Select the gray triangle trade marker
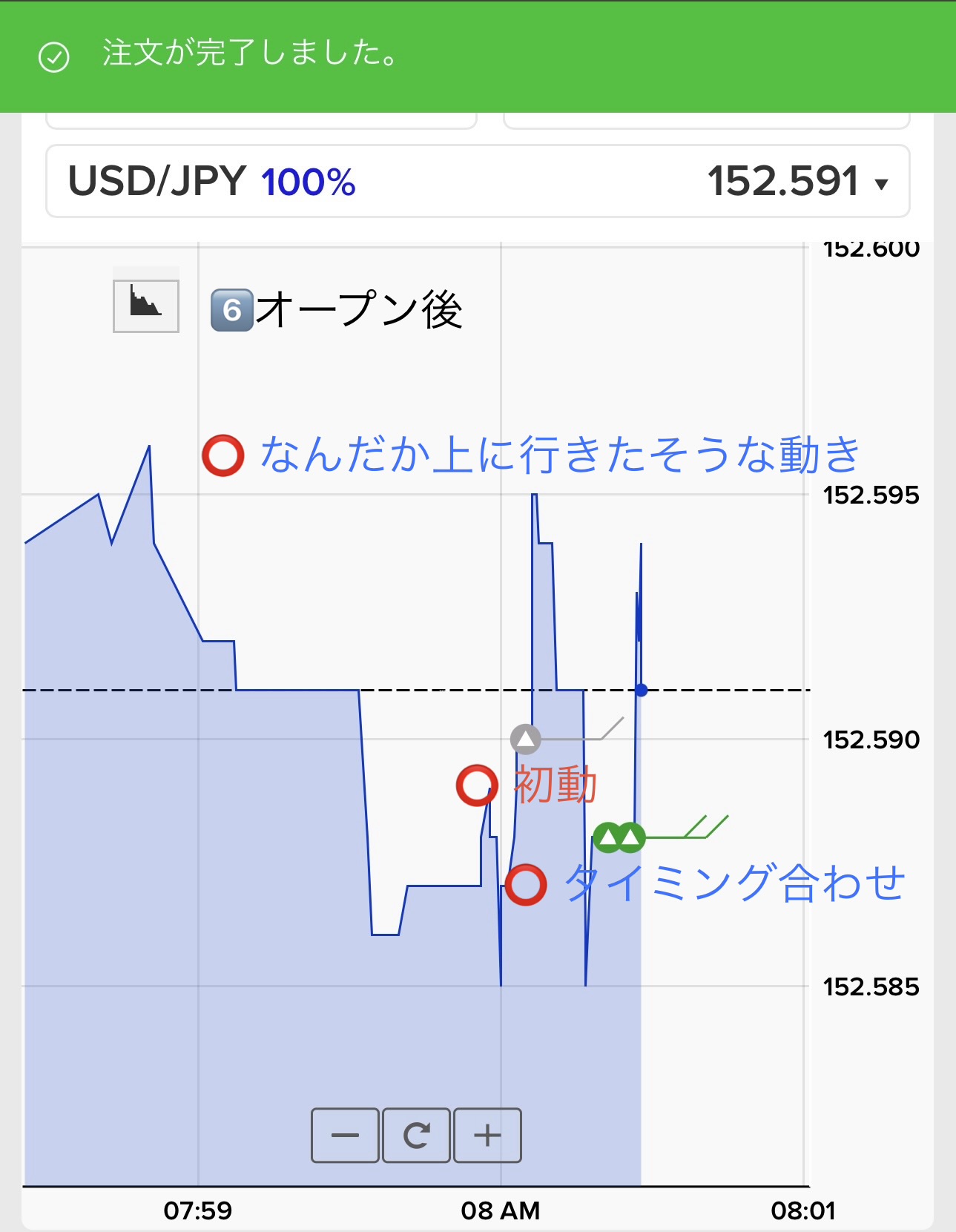The image size is (956, 1232). click(526, 739)
